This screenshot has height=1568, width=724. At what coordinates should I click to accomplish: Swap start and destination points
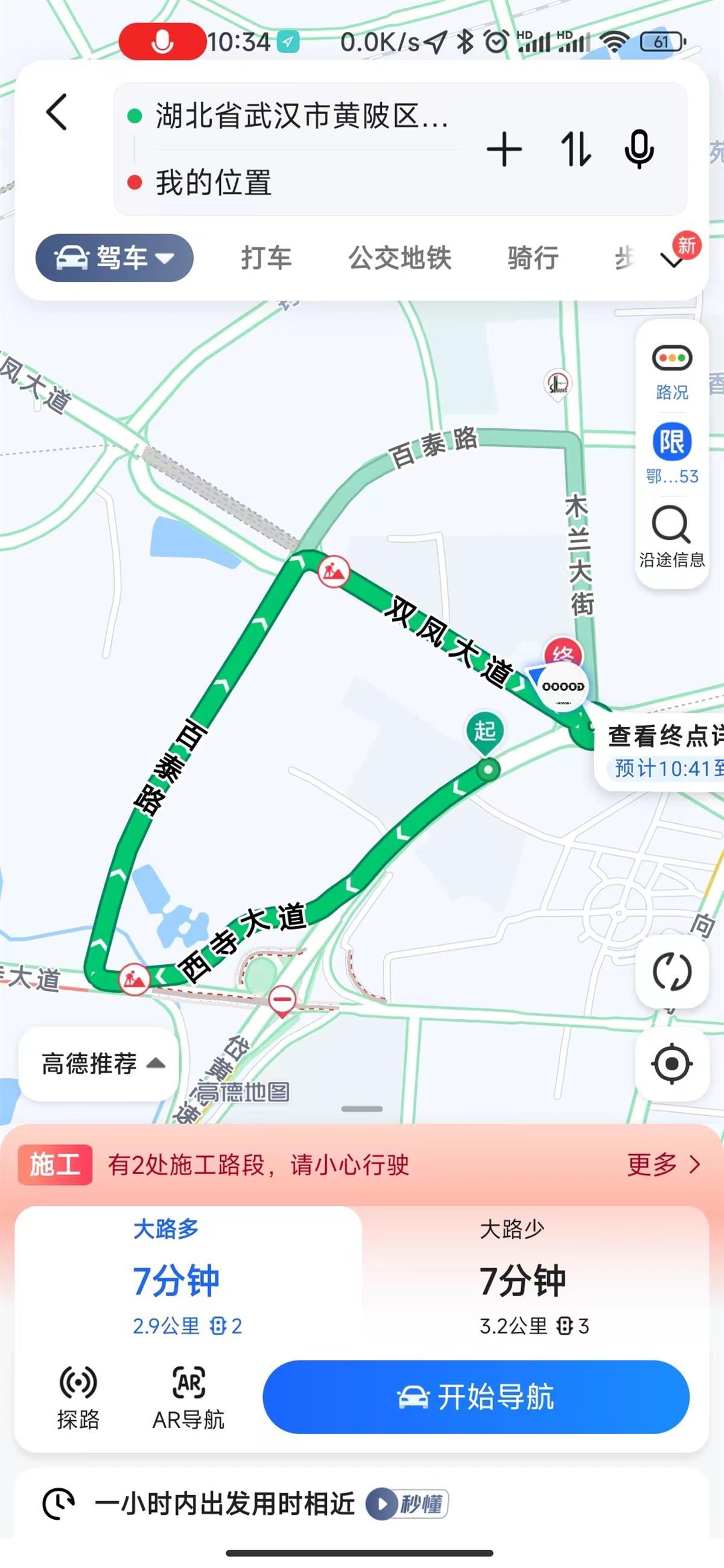576,150
